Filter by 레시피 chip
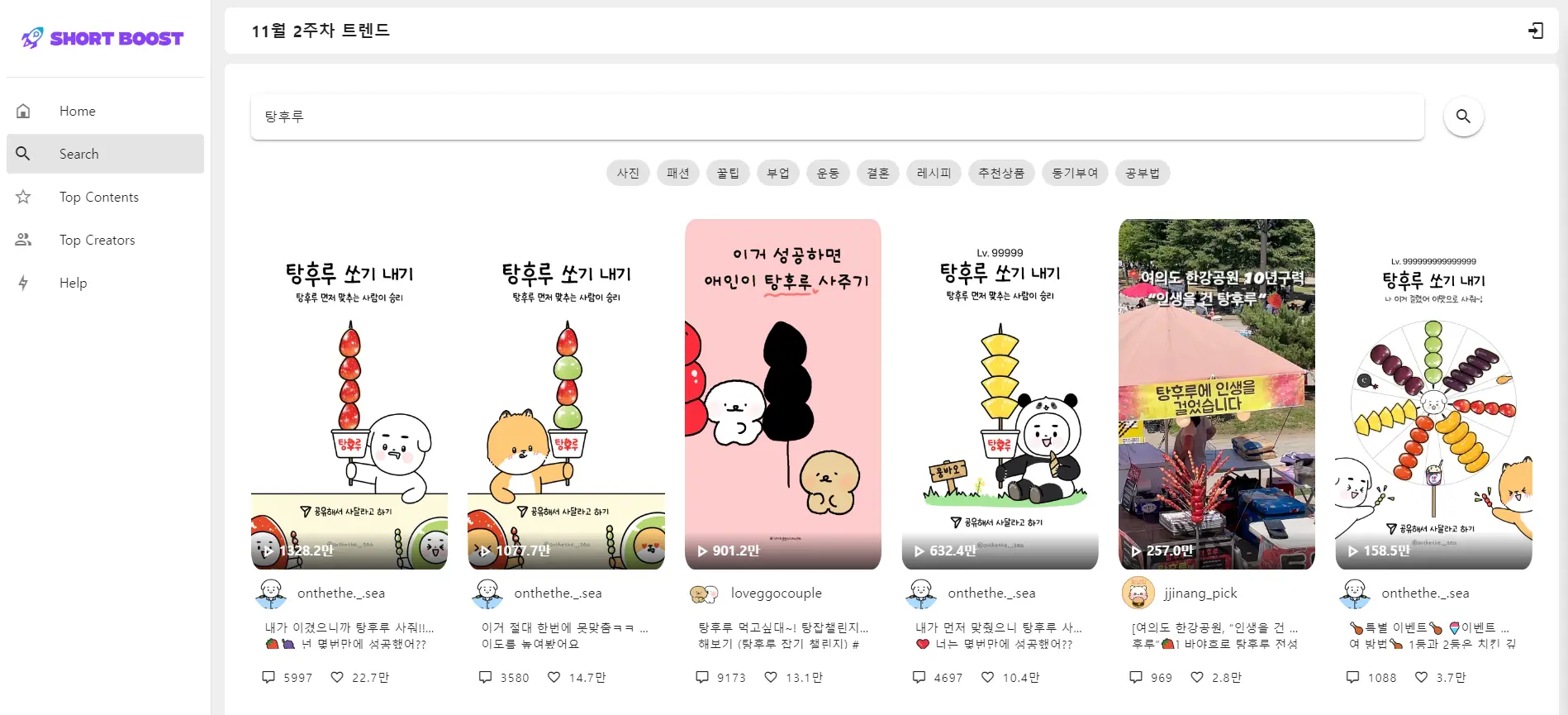The height and width of the screenshot is (715, 1568). 934,173
